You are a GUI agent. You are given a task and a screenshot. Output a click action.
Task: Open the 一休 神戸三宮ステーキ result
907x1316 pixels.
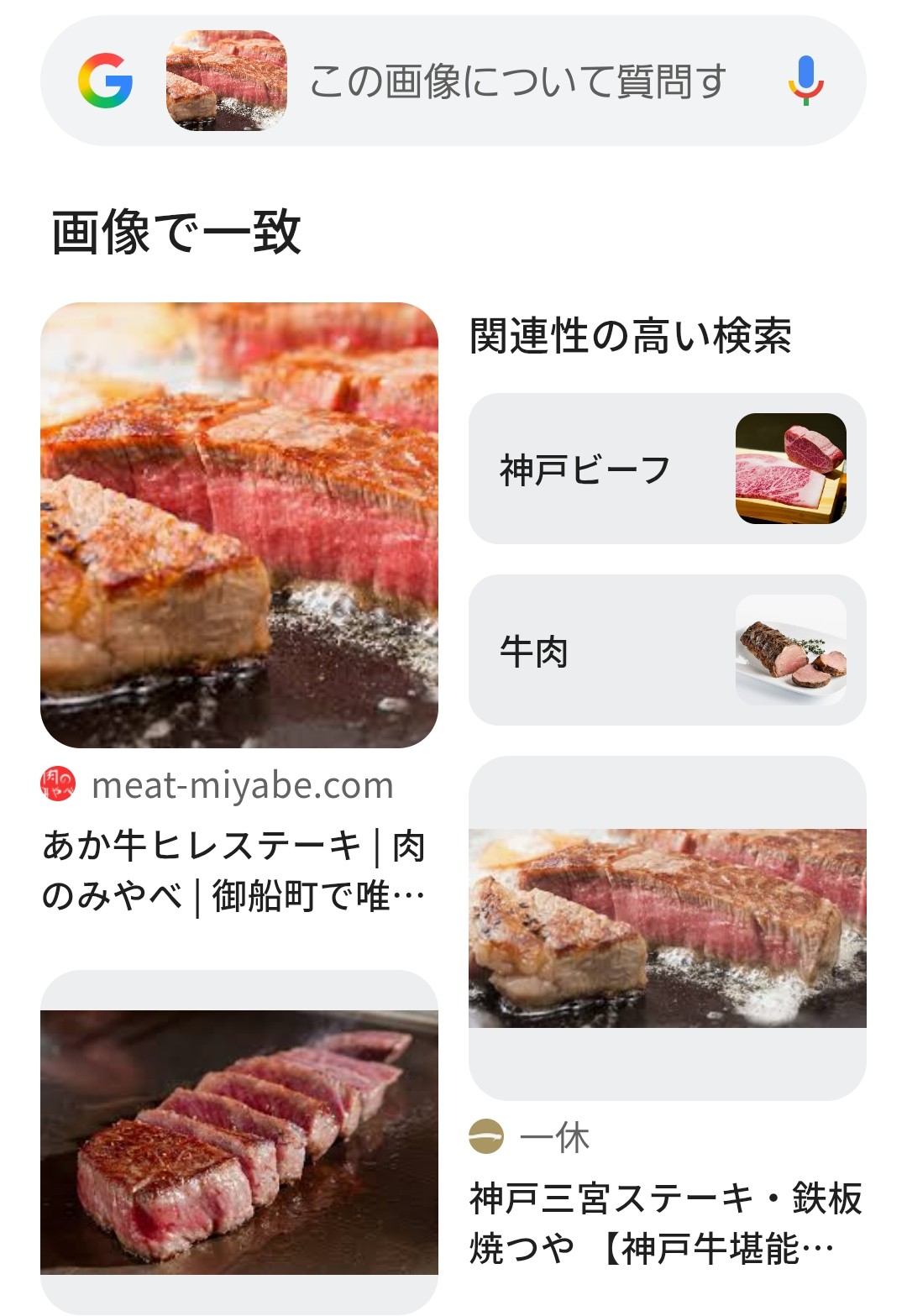coord(667,928)
